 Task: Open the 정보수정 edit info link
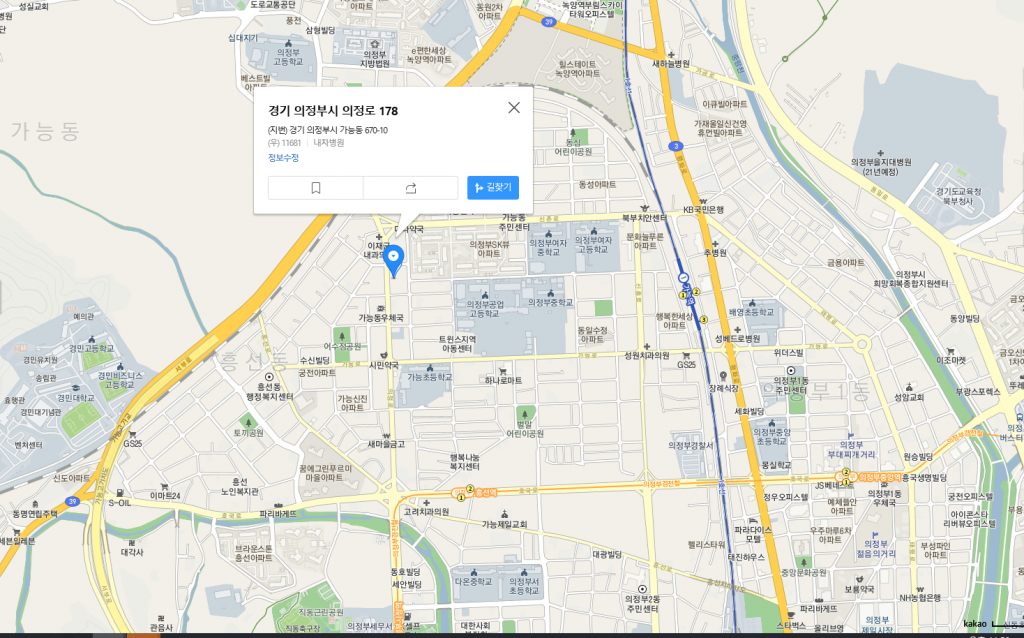(x=283, y=158)
